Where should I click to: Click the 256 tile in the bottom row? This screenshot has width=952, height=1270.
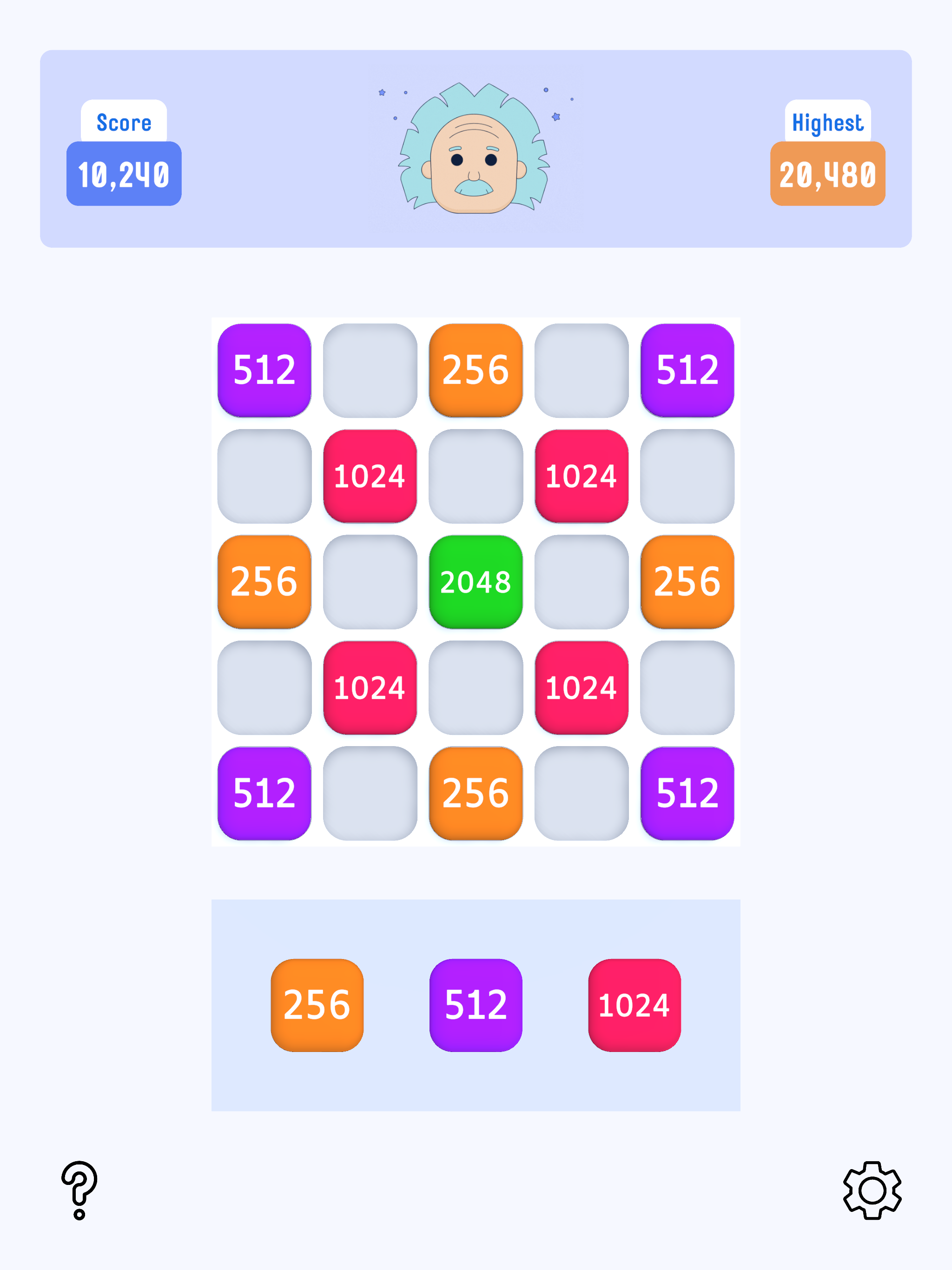(x=476, y=795)
